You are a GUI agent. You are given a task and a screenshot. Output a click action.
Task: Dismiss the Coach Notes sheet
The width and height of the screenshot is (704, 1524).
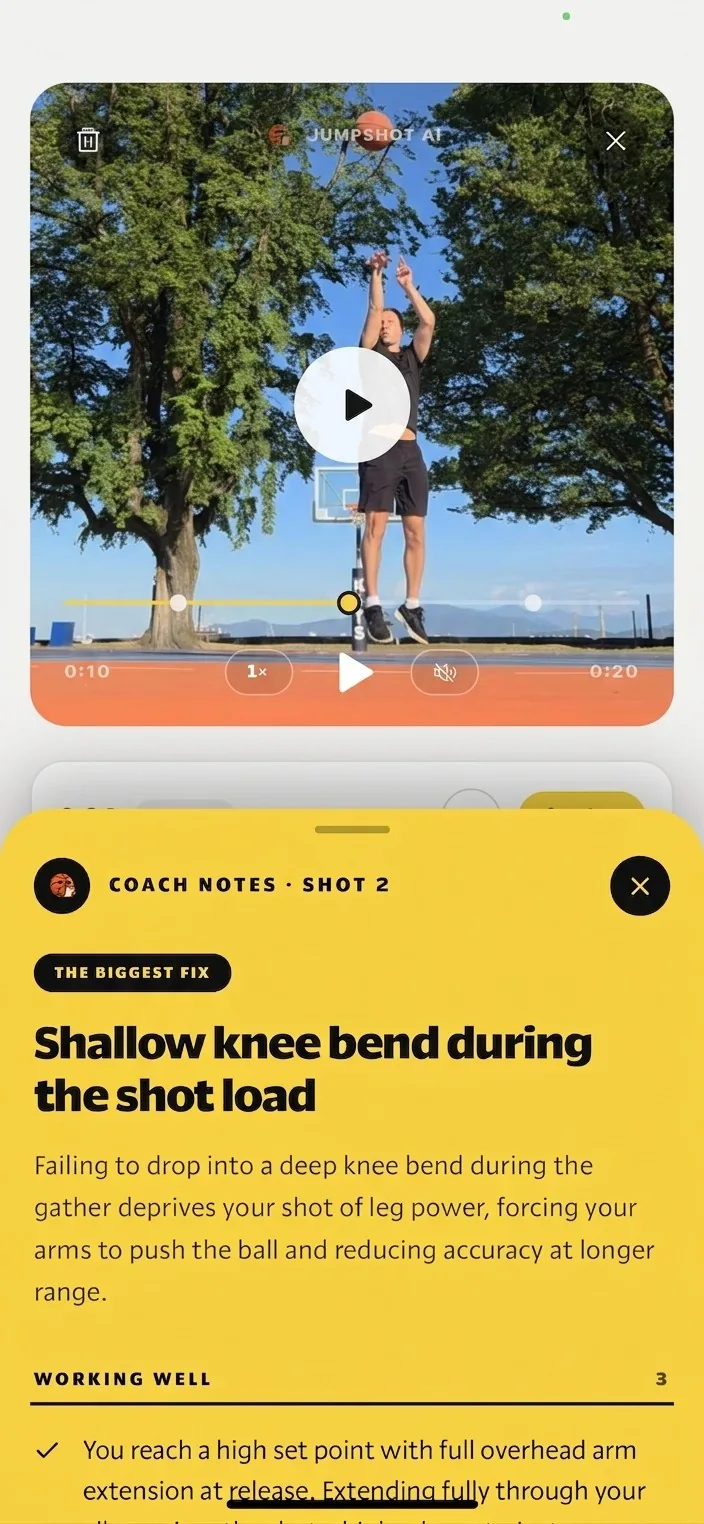tap(640, 886)
